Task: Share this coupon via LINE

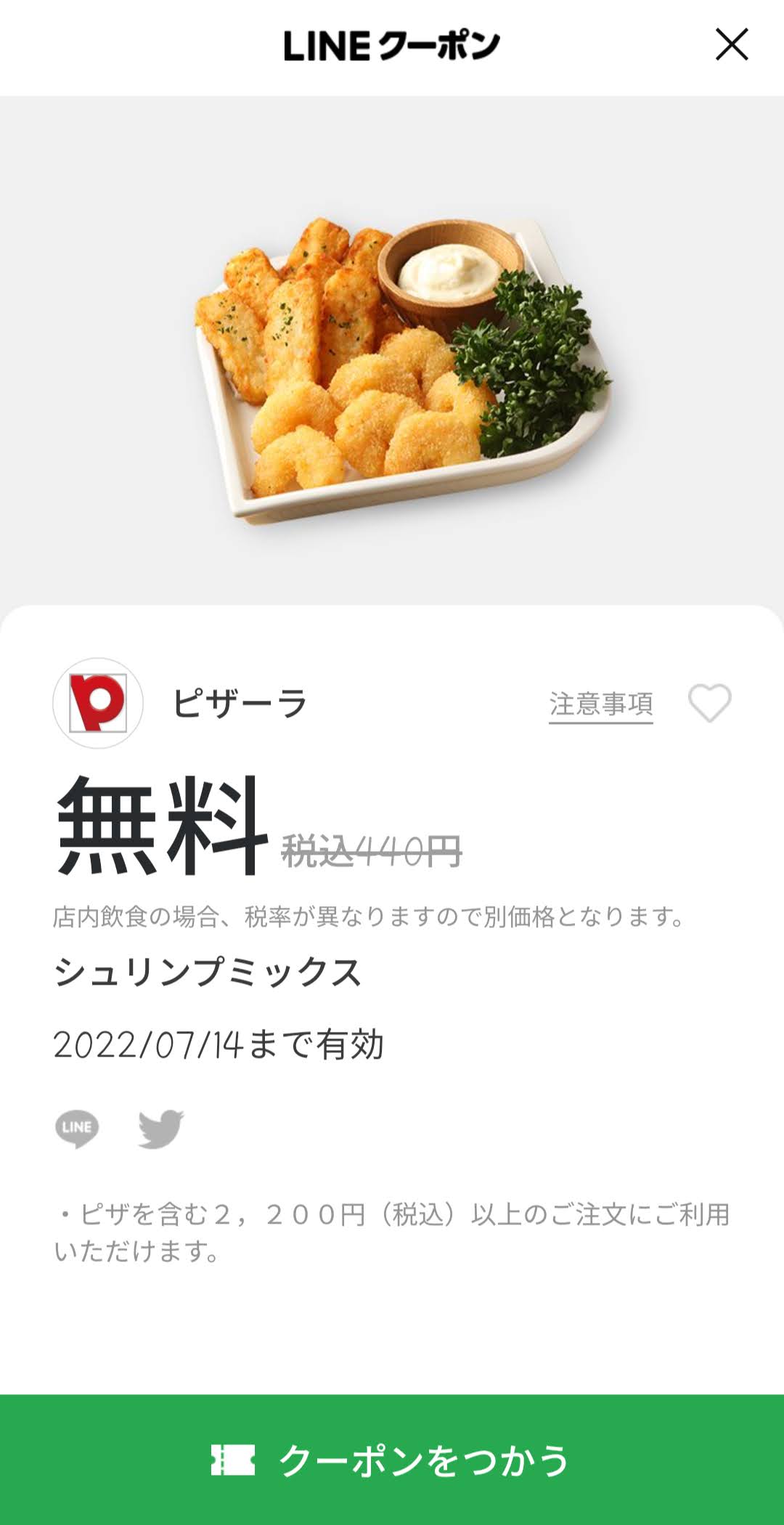Action: (x=77, y=1128)
